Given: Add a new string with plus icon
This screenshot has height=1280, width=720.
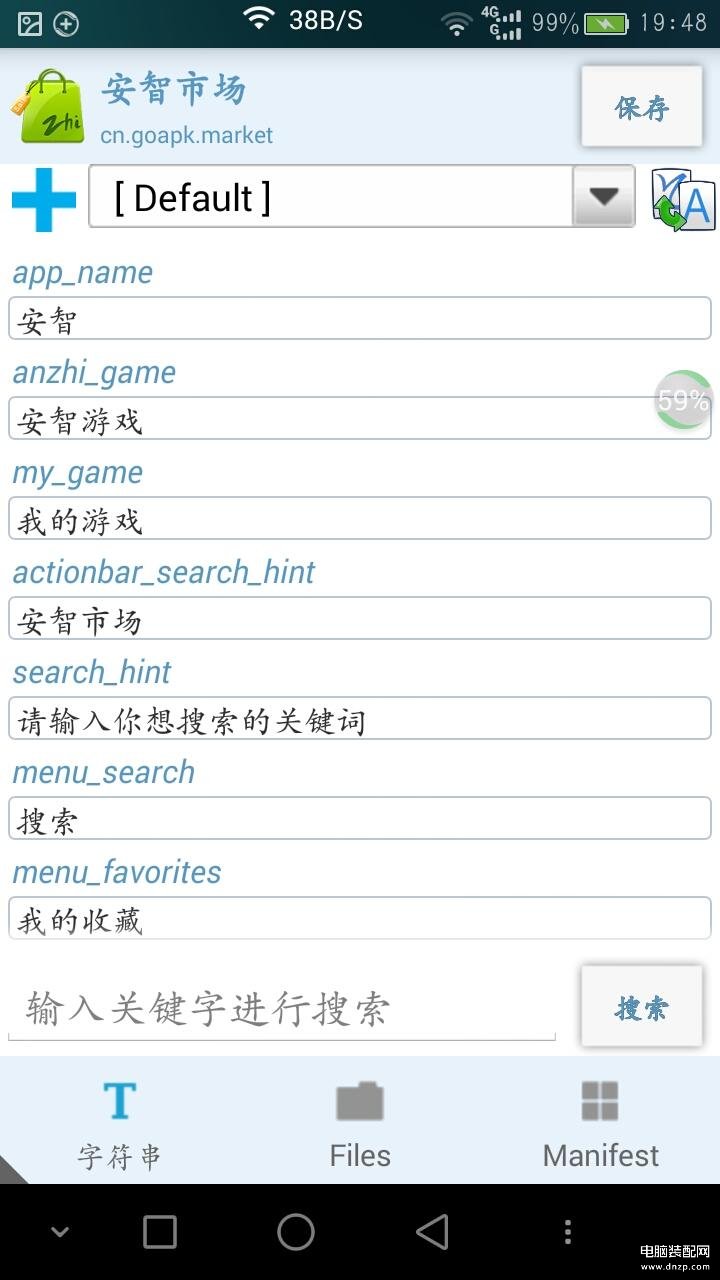Looking at the screenshot, I should (44, 199).
